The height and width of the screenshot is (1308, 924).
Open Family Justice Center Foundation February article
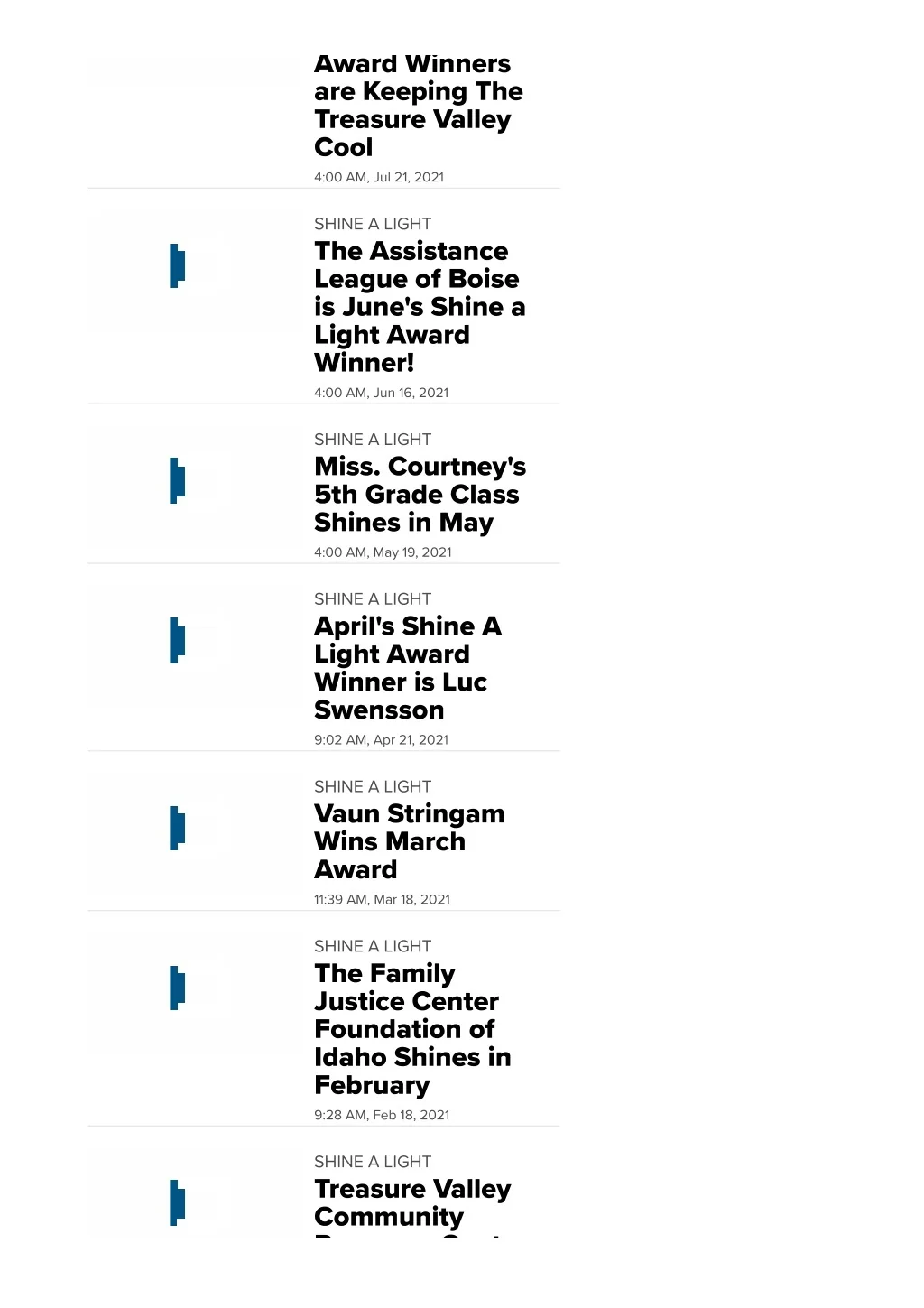point(412,1028)
